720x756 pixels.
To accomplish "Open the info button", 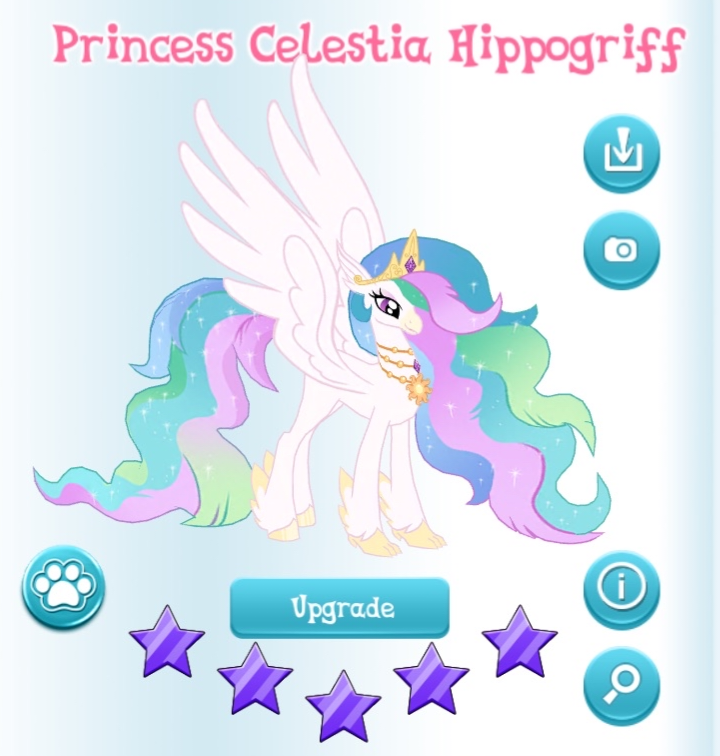I will 622,588.
